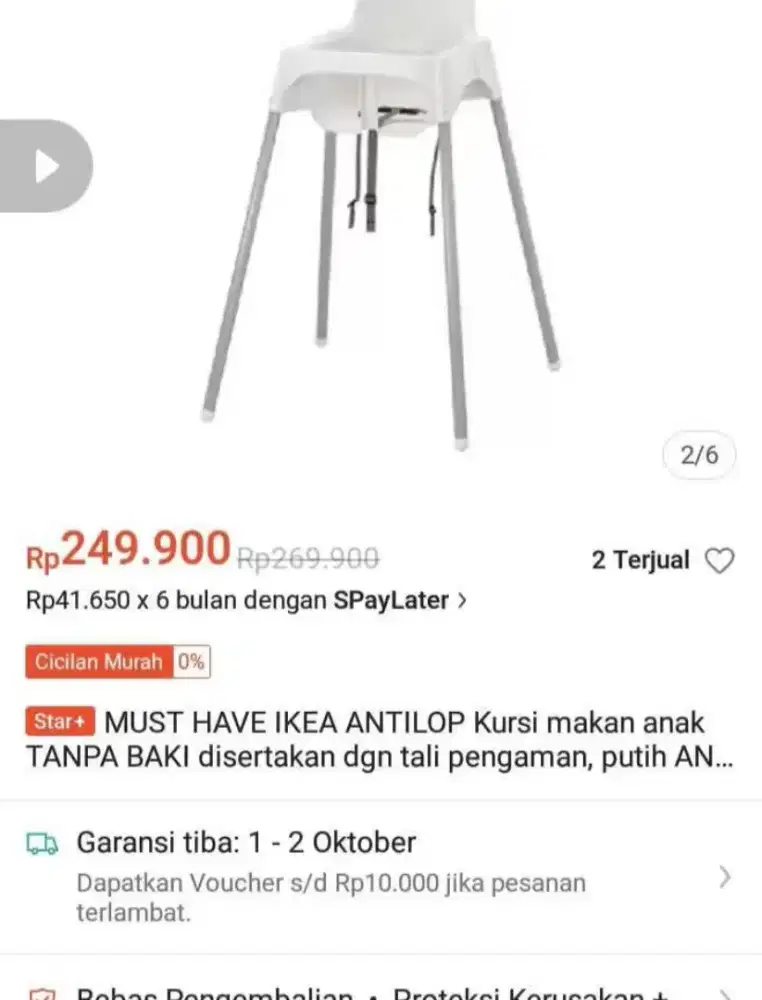
Task: Add product to favorites with heart icon
Action: 720,561
